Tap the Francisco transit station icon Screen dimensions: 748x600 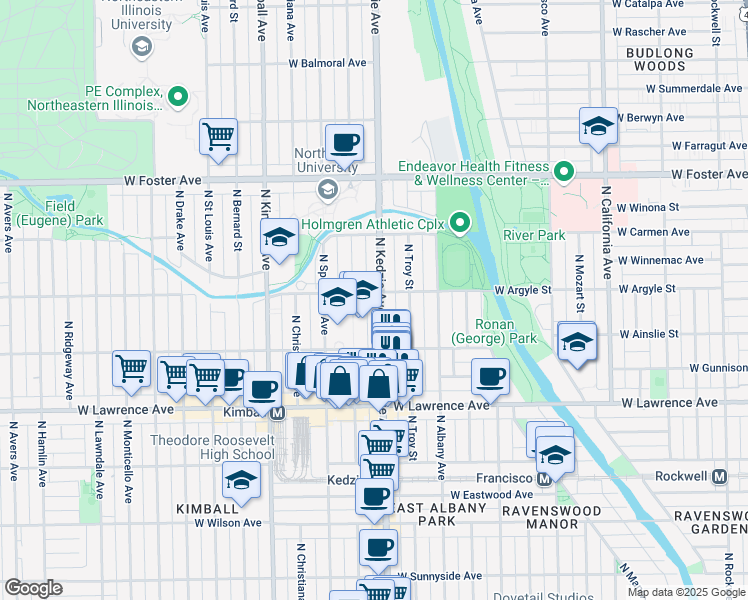[x=544, y=478]
